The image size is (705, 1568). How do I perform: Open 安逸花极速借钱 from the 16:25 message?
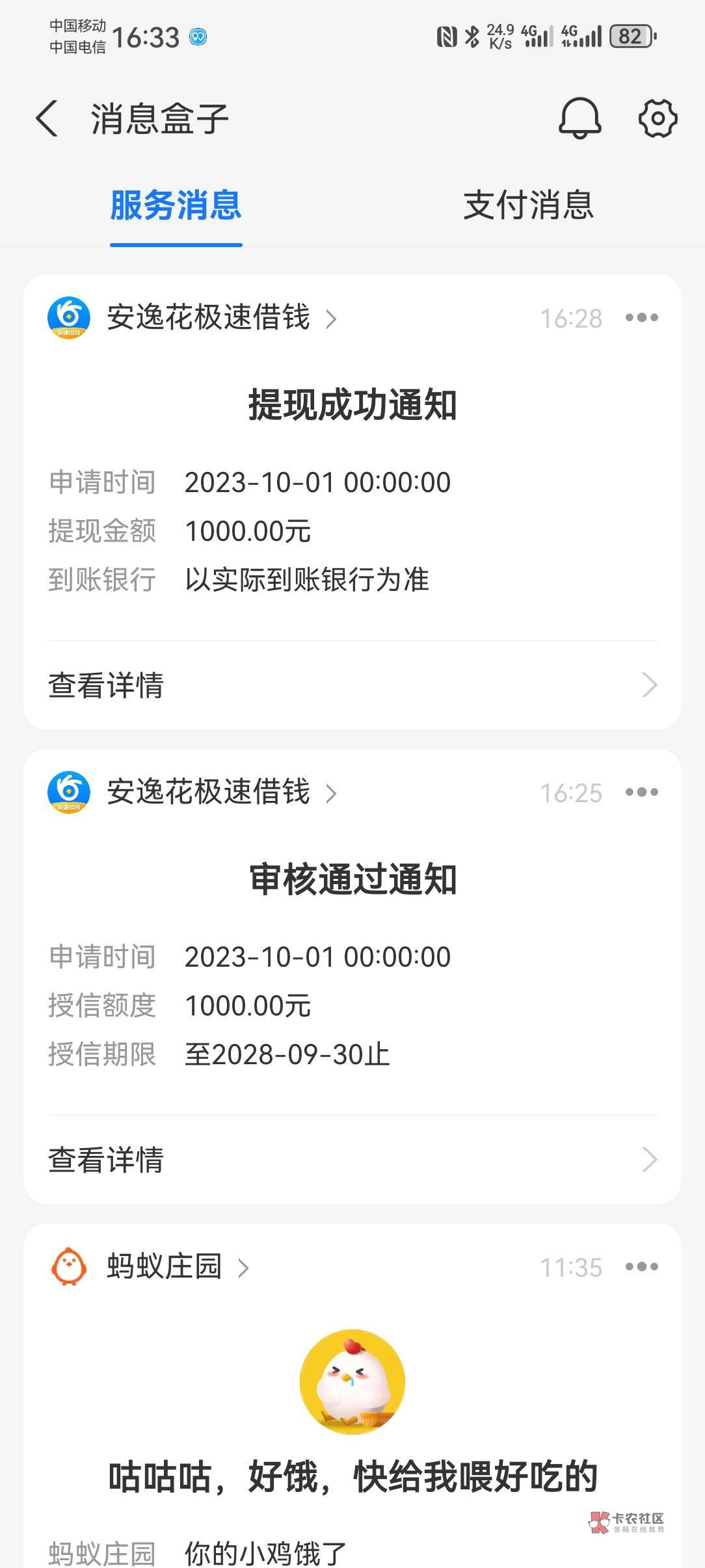208,792
